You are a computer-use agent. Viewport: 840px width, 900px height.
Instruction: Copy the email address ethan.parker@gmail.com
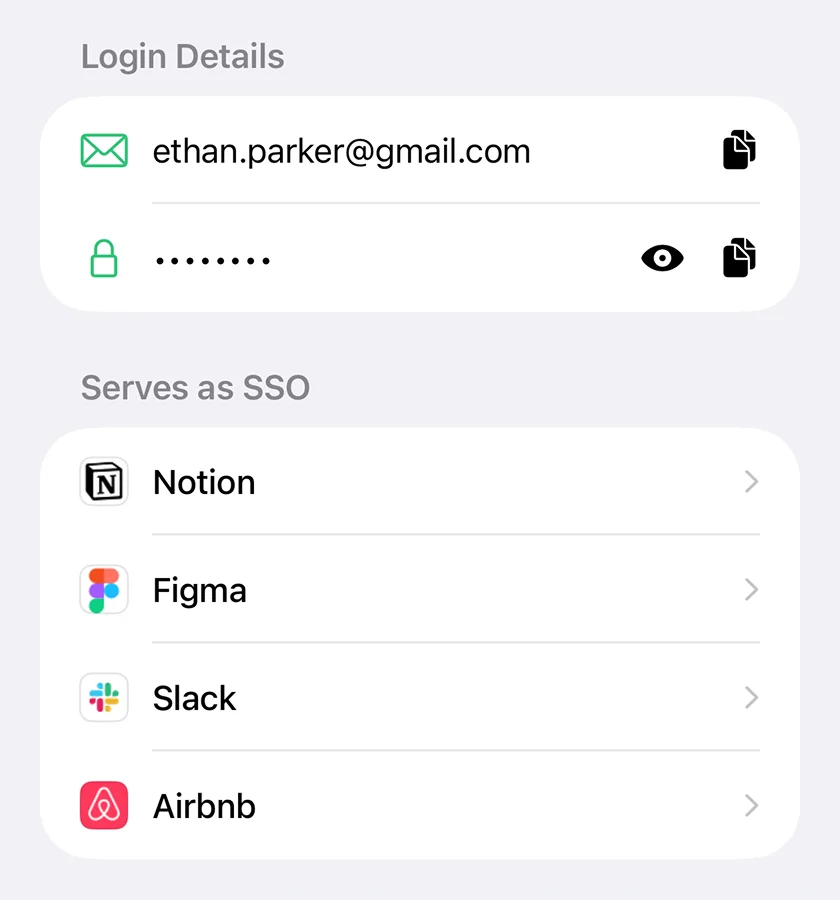pyautogui.click(x=739, y=150)
